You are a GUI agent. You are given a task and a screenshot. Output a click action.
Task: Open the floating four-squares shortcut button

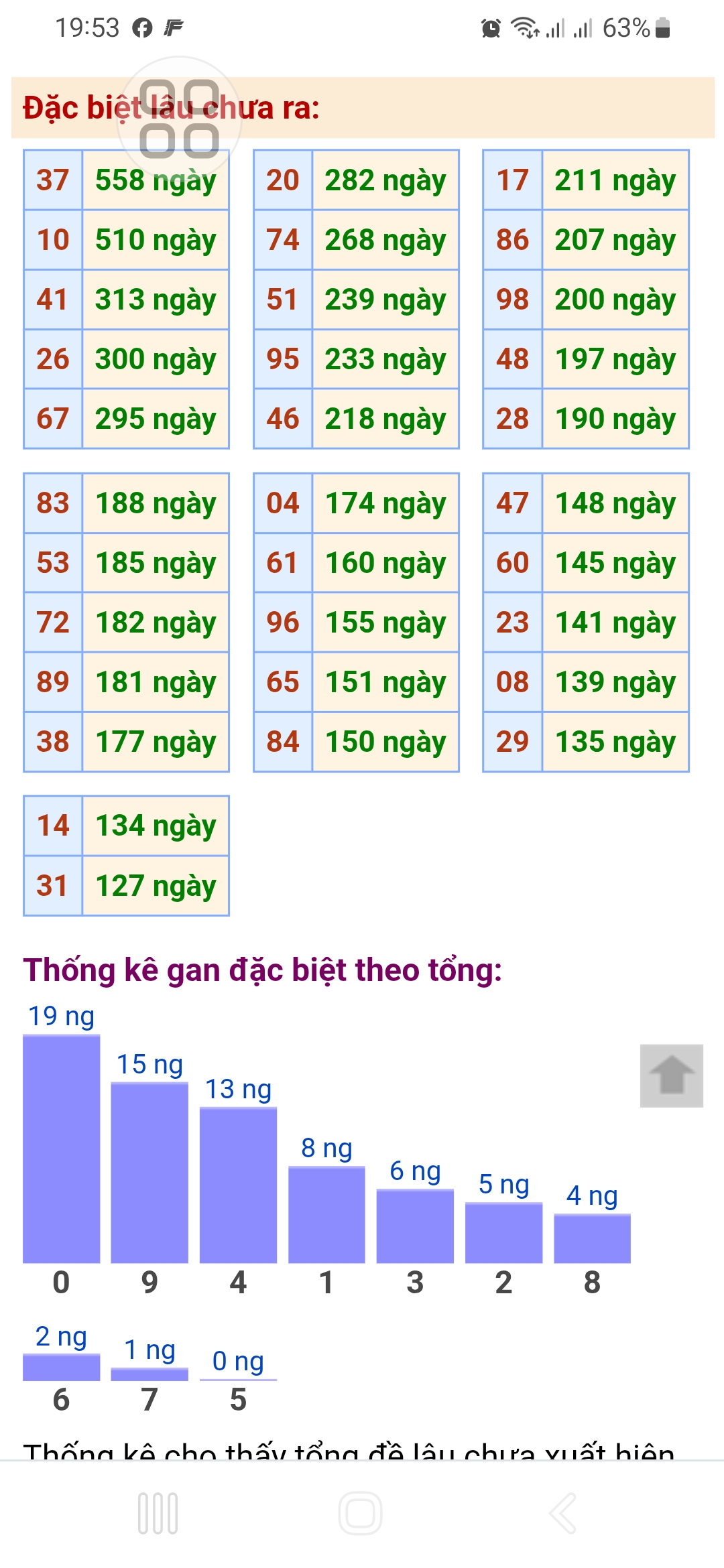[179, 119]
